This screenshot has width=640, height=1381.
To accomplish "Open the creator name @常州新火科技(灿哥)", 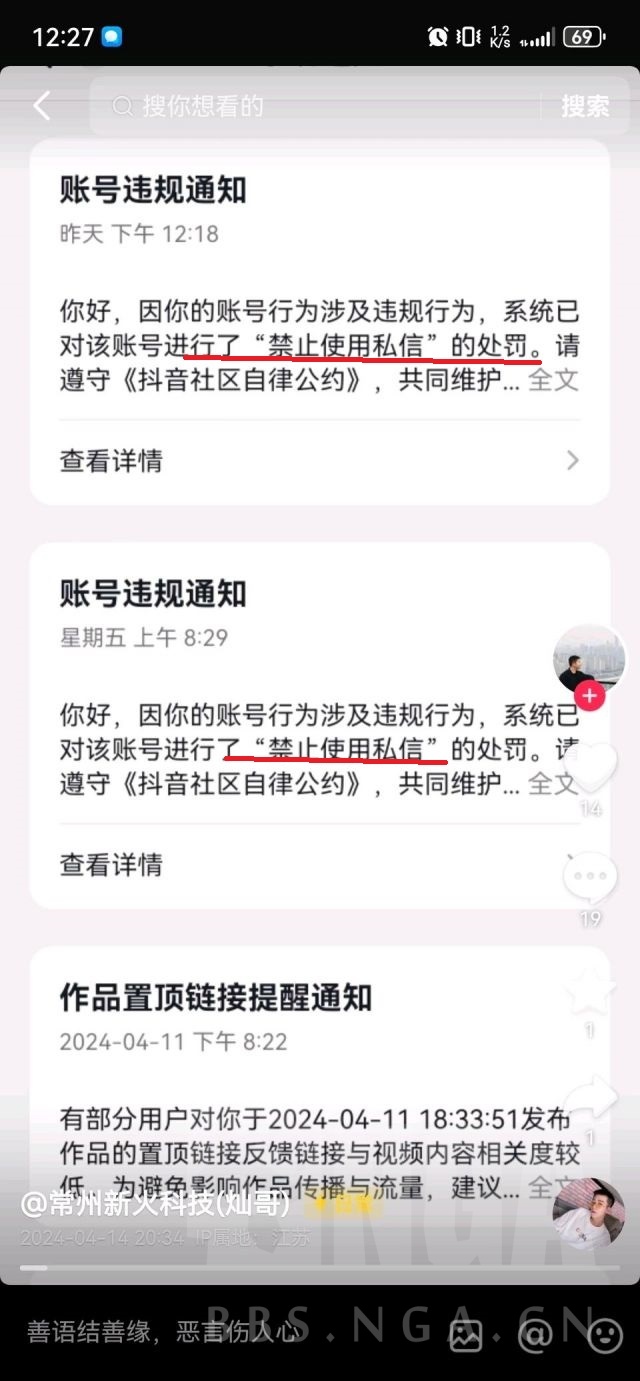I will tap(156, 1205).
